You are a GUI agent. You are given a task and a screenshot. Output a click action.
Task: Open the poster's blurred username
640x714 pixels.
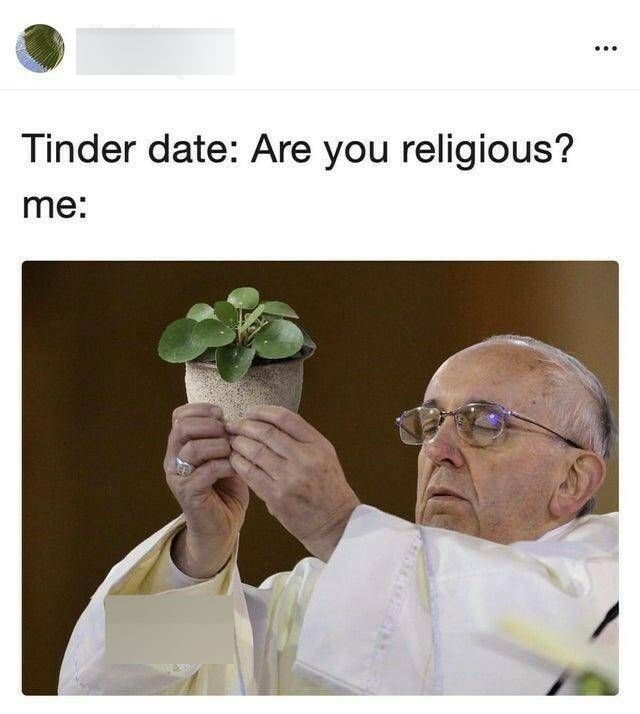(155, 51)
